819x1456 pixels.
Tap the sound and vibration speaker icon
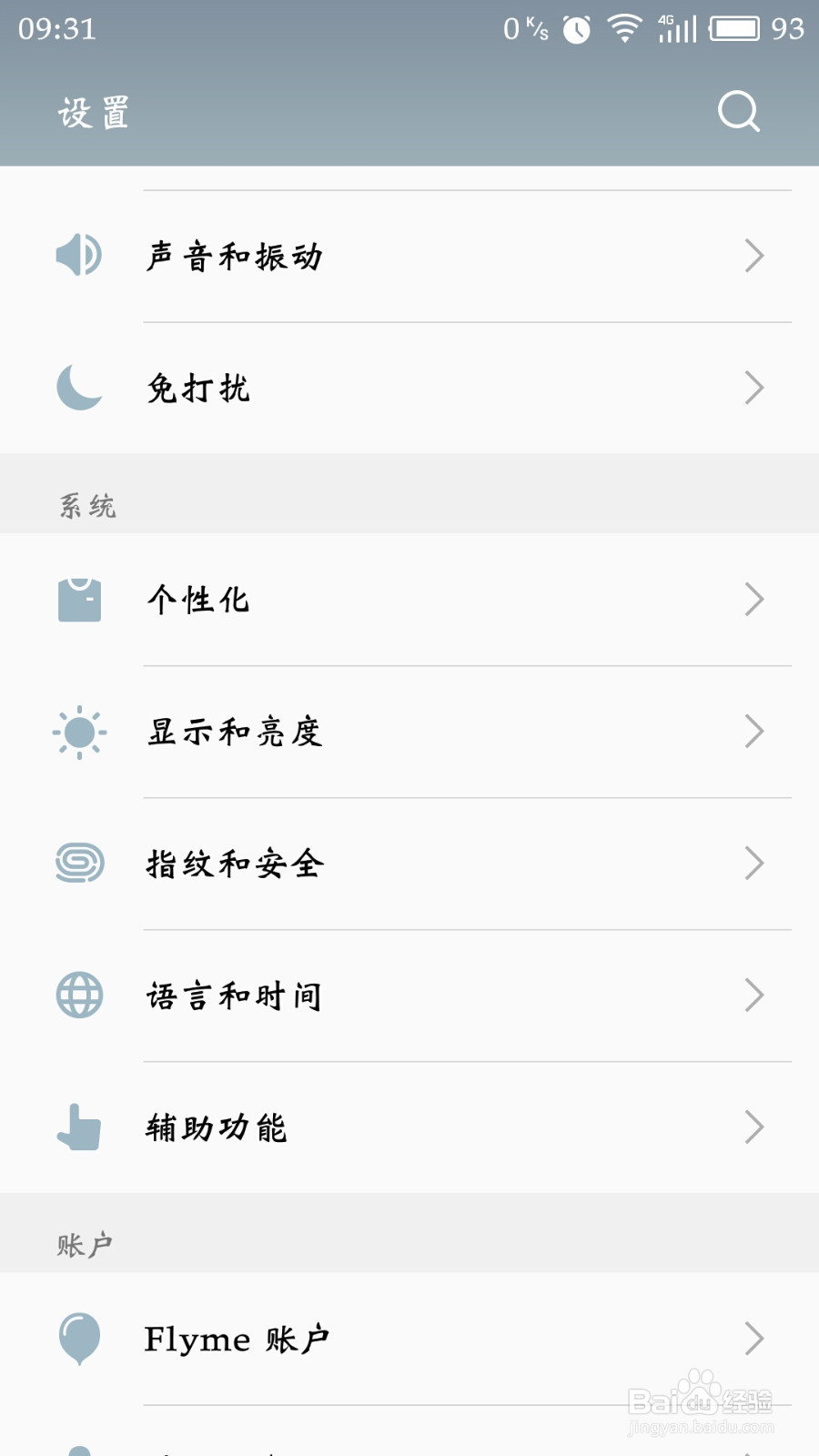pyautogui.click(x=79, y=256)
